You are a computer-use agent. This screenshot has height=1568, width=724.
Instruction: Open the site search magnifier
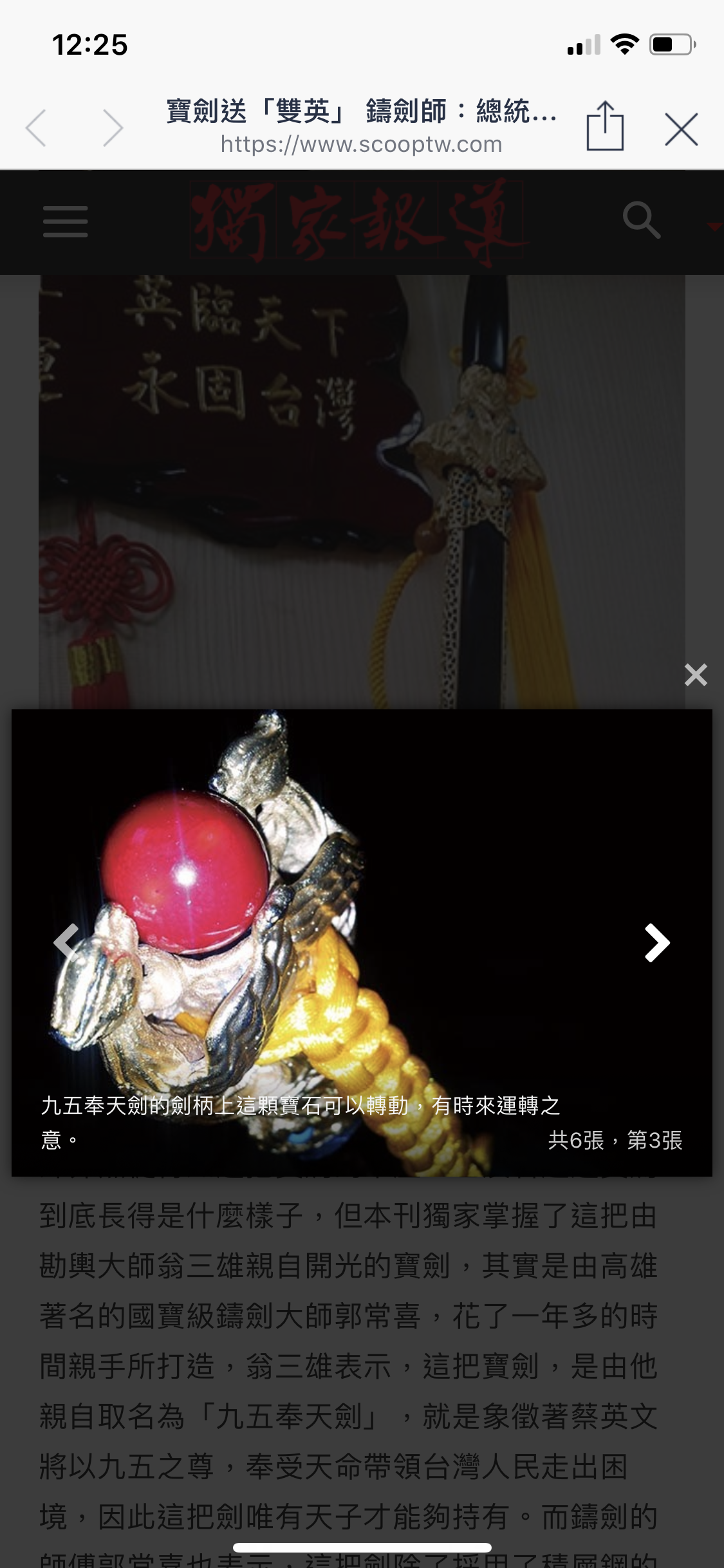point(642,220)
